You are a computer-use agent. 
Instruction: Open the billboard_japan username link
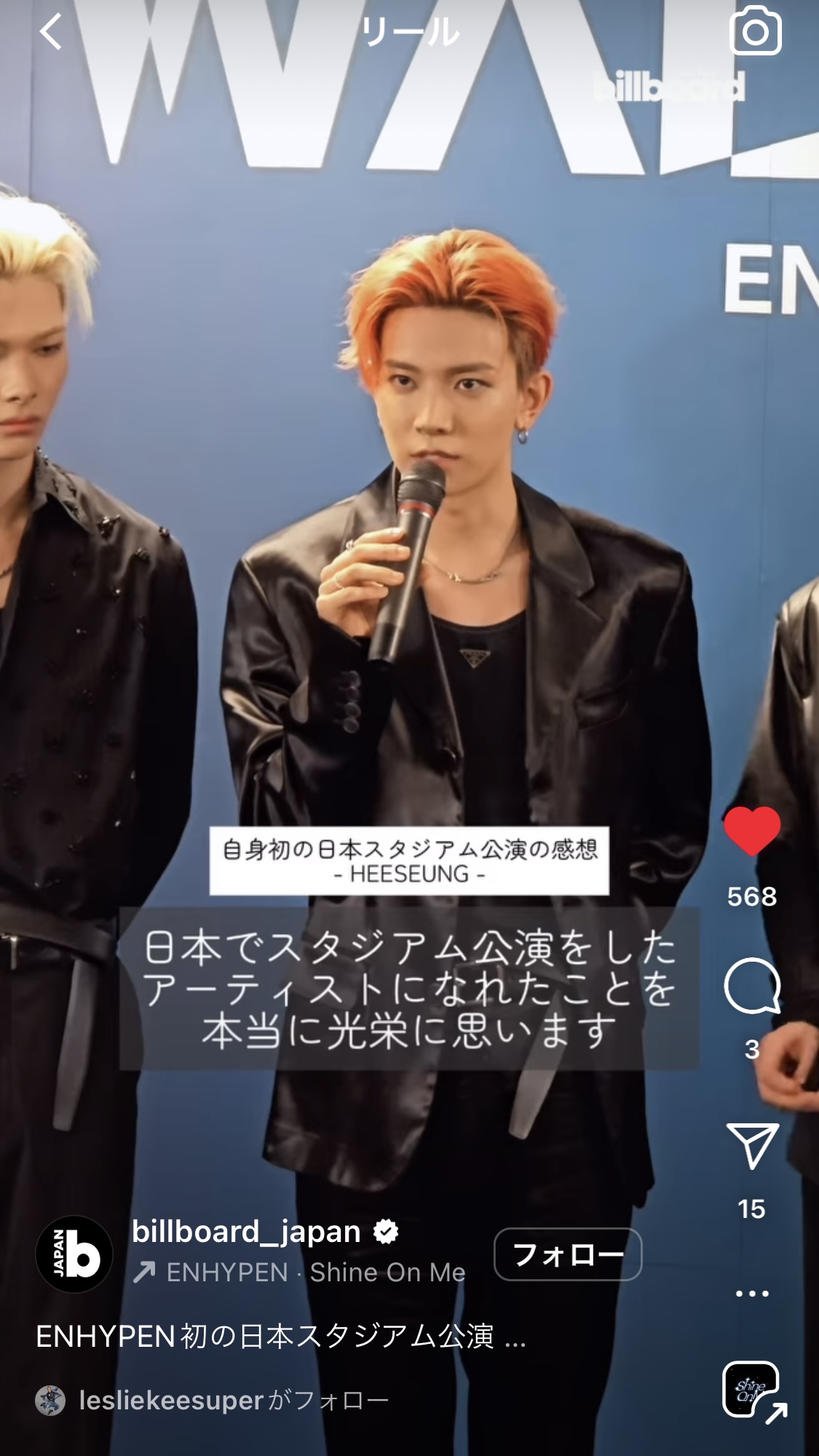246,1232
